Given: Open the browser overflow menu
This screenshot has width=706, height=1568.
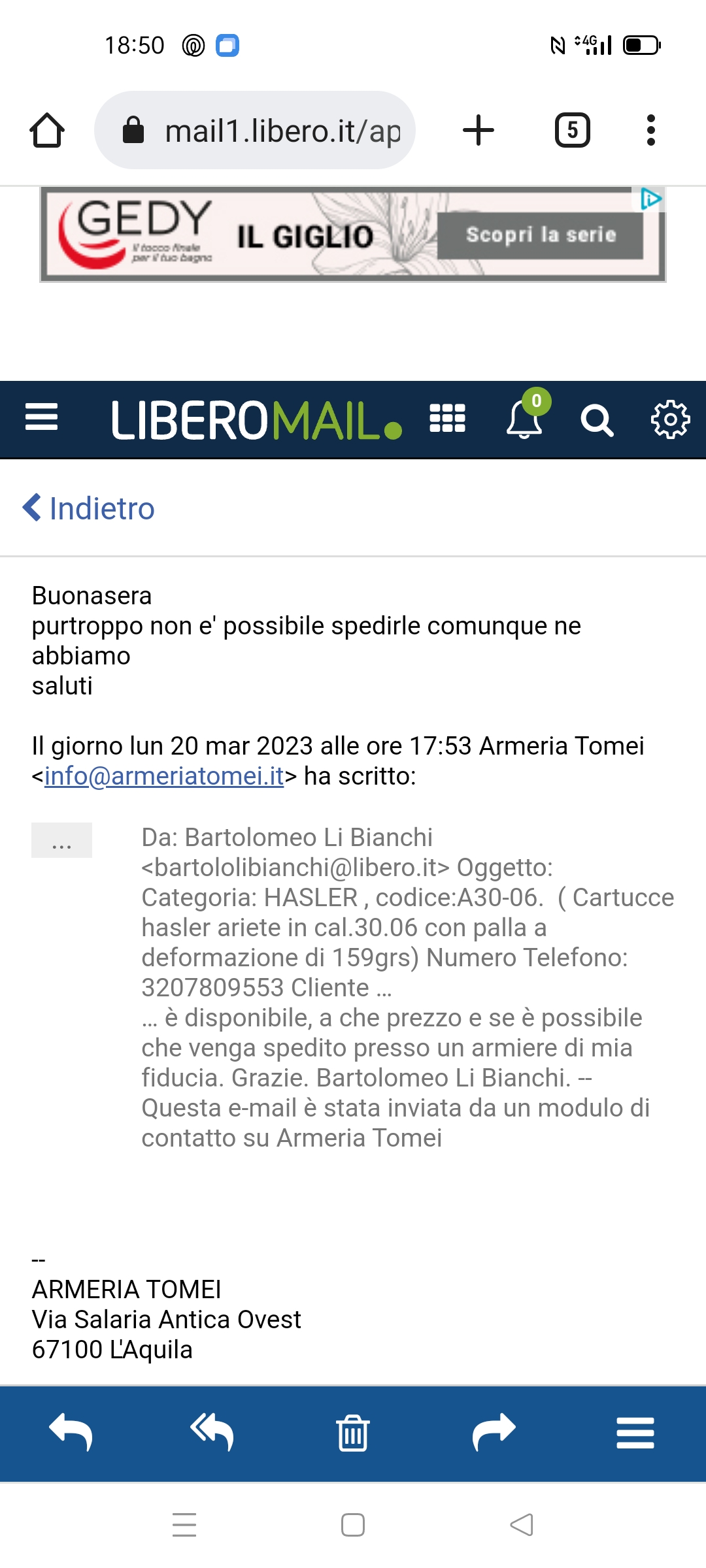Looking at the screenshot, I should point(650,130).
